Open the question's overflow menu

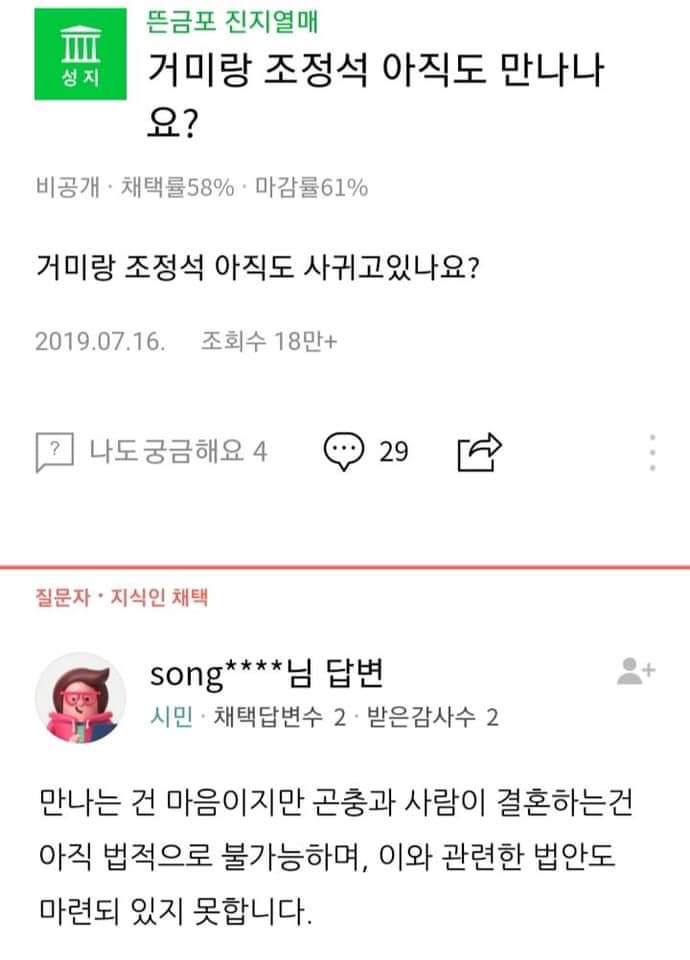652,452
